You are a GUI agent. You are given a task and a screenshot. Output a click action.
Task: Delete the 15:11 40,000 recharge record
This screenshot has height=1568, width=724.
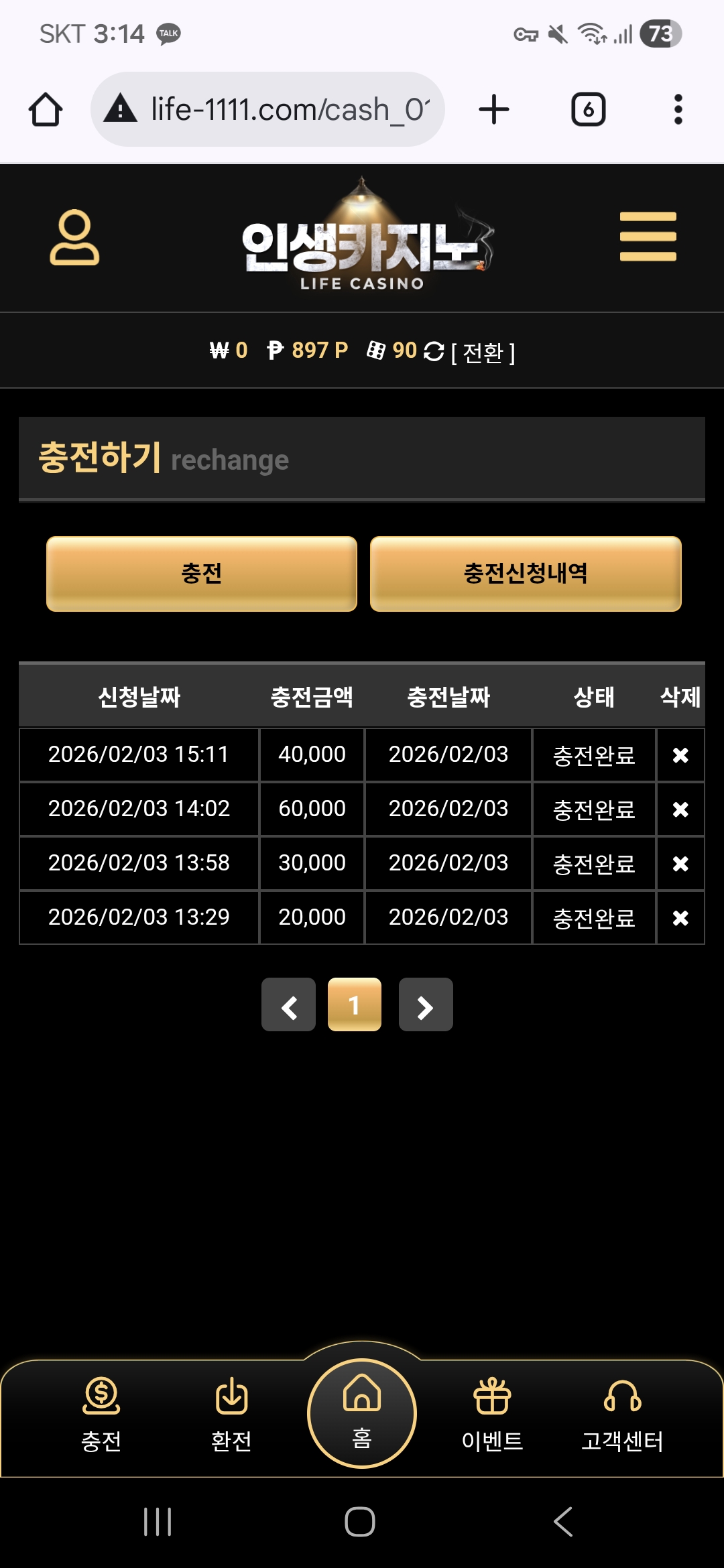click(x=680, y=755)
